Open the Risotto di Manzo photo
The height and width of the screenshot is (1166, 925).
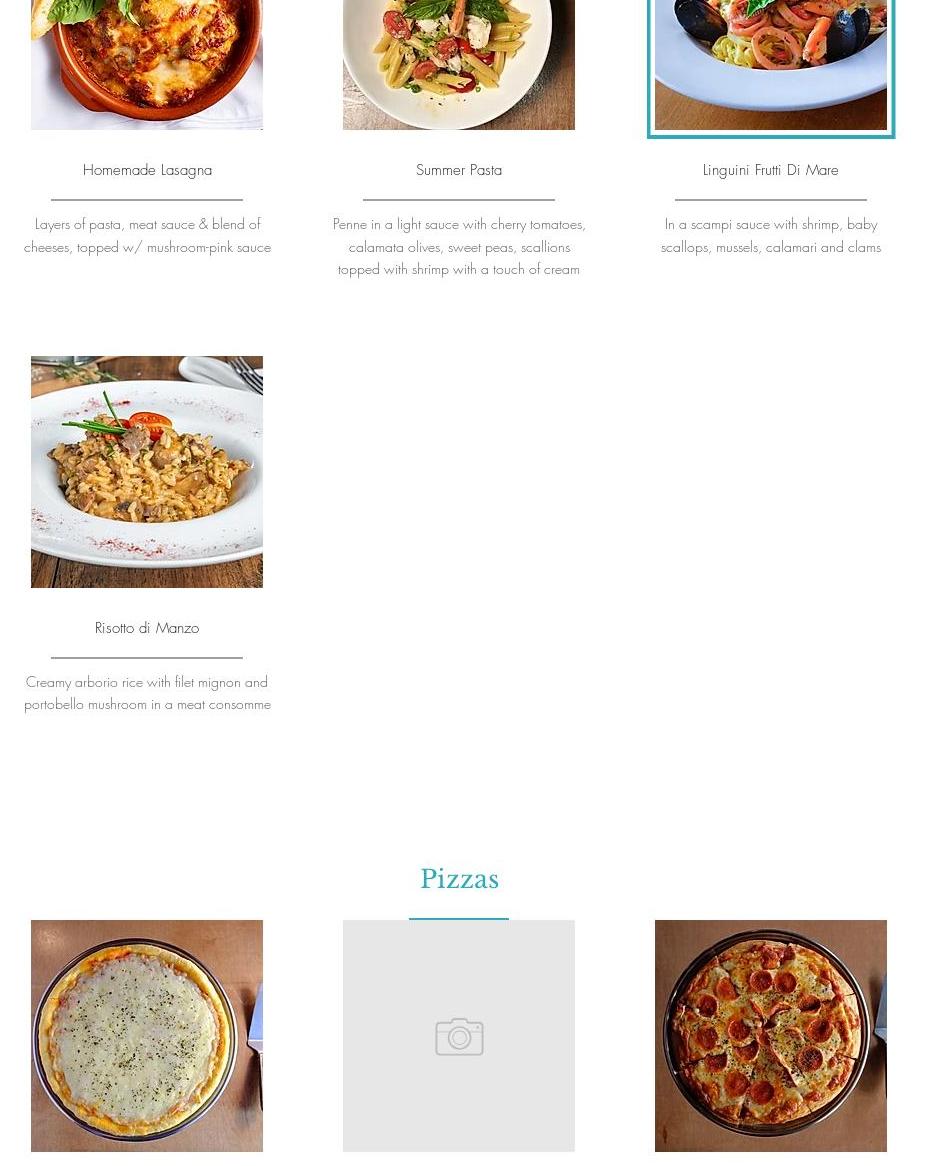[147, 471]
